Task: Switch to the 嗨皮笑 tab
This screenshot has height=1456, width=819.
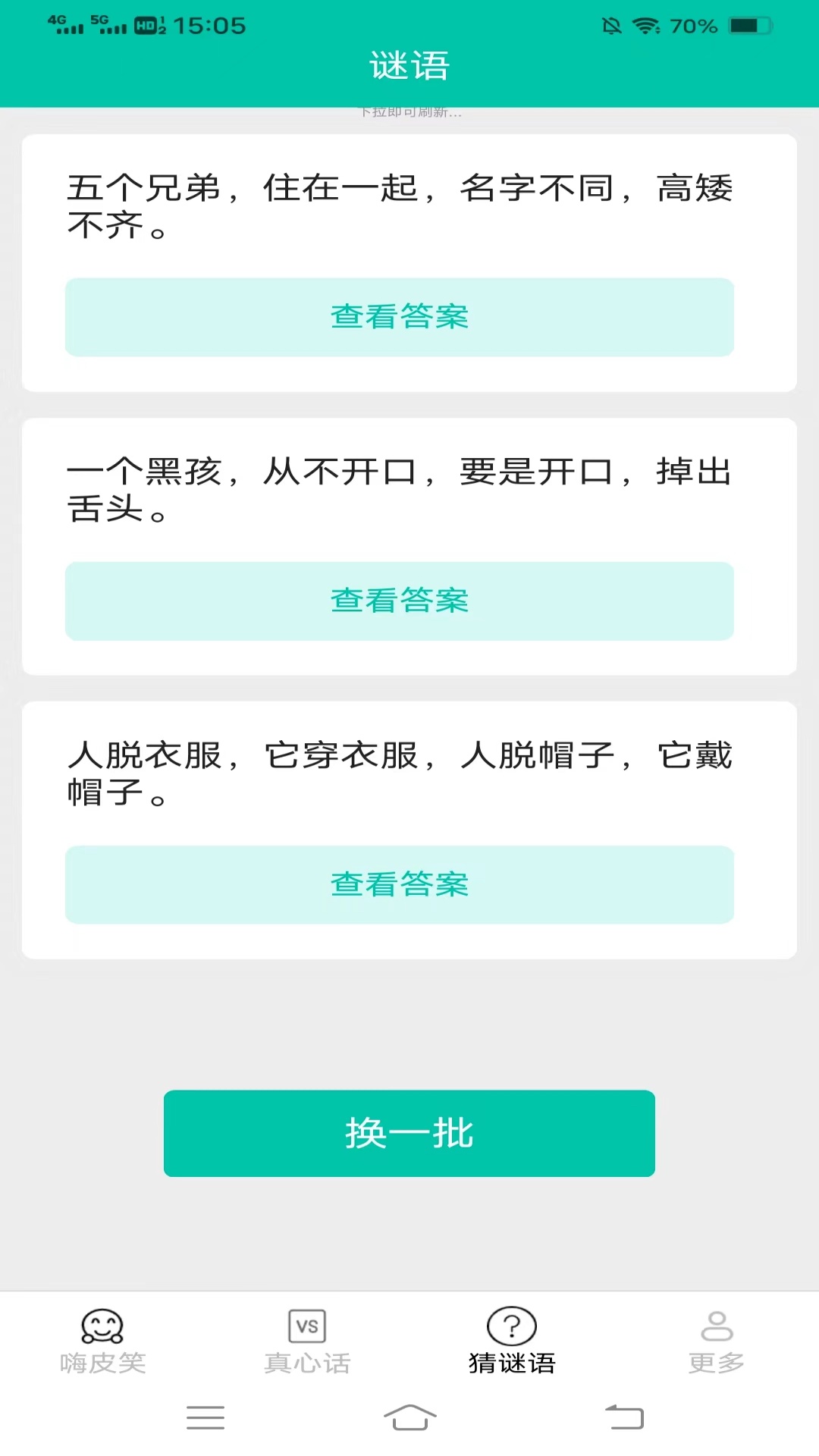Action: tap(102, 1361)
